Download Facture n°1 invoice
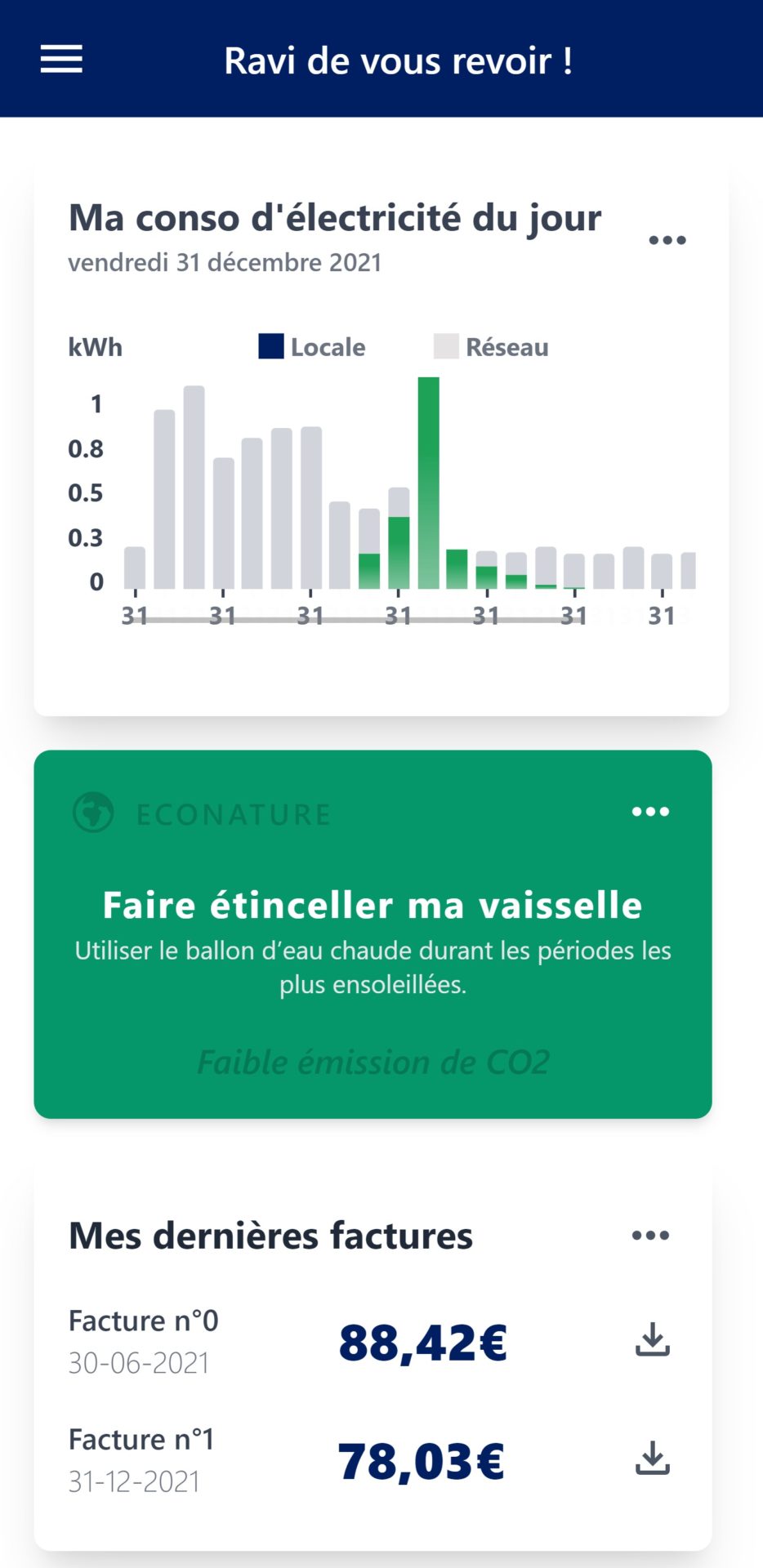Image resolution: width=763 pixels, height=1568 pixels. [x=652, y=1459]
